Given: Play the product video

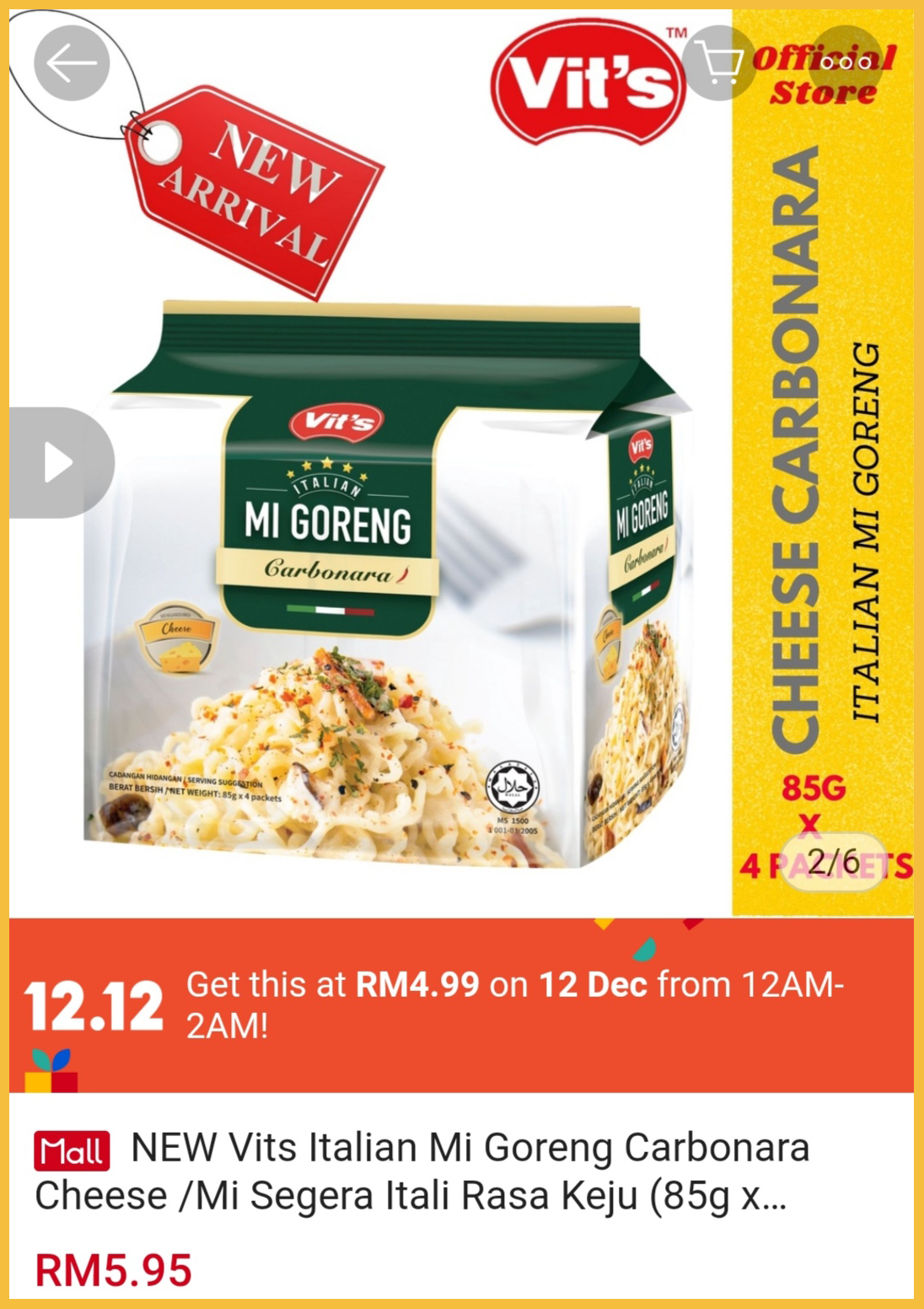Looking at the screenshot, I should click(x=57, y=462).
